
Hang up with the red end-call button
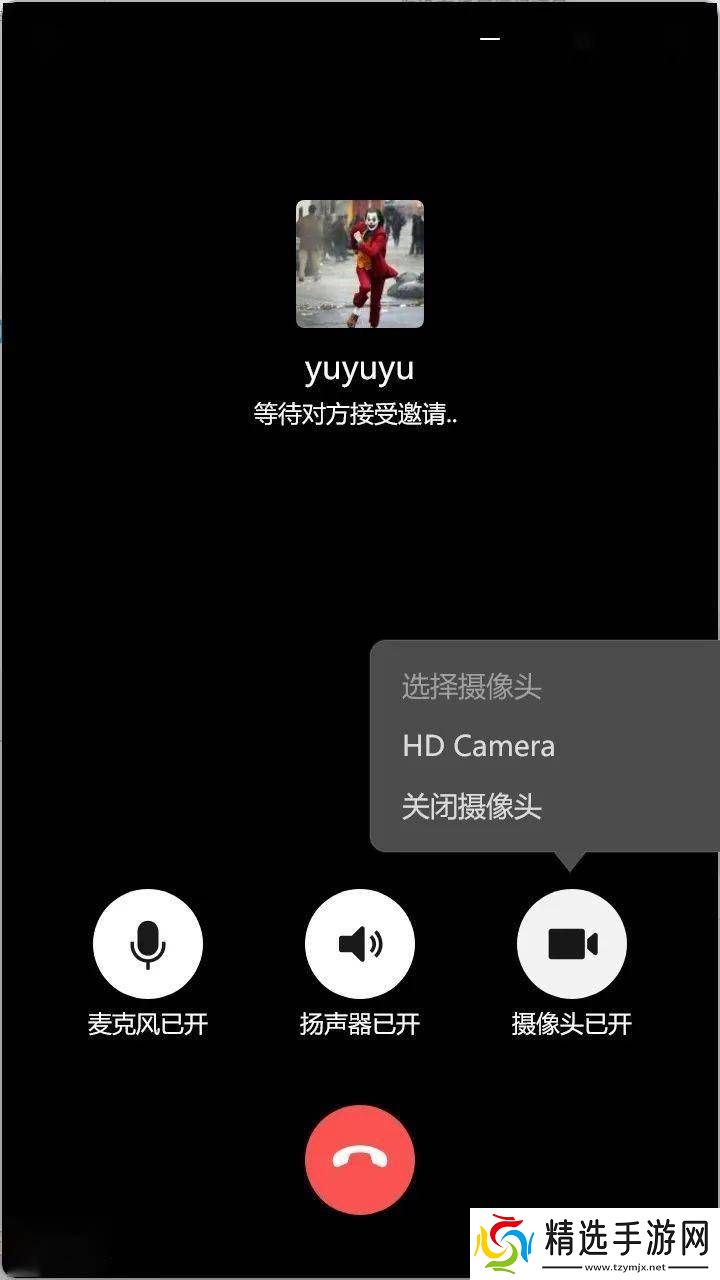(360, 1159)
